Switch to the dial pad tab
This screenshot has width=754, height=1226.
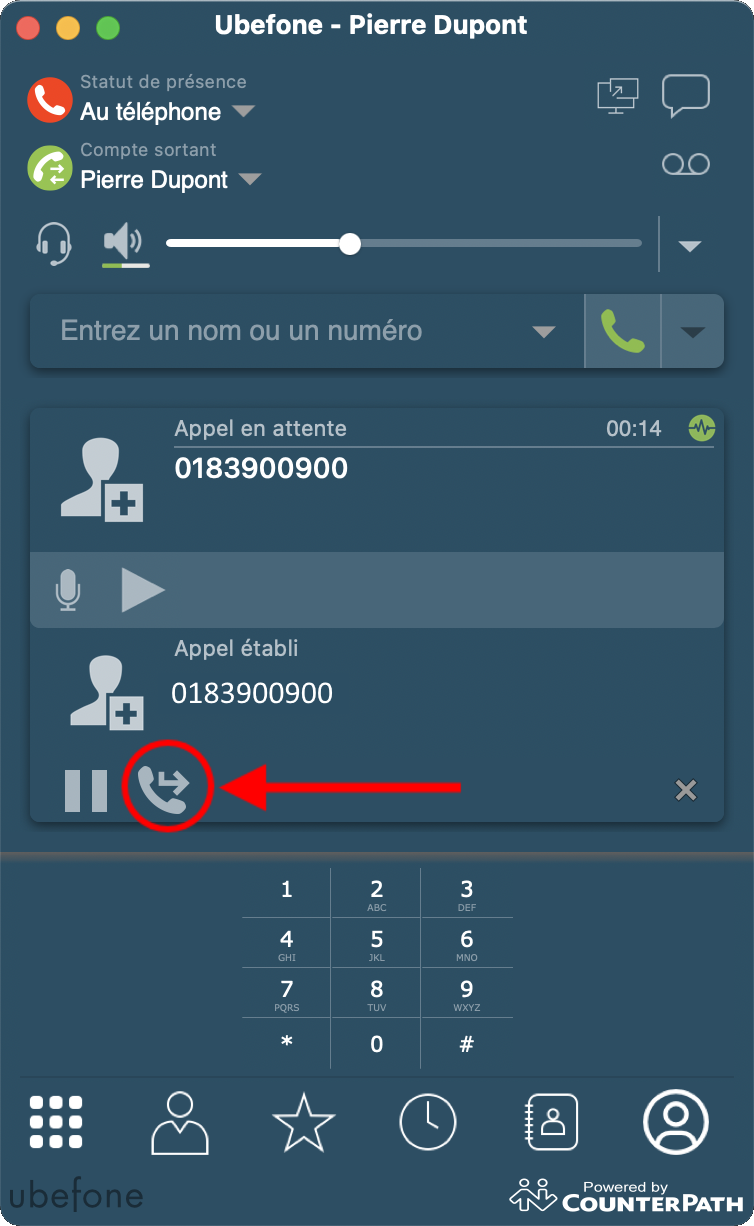pyautogui.click(x=56, y=1122)
